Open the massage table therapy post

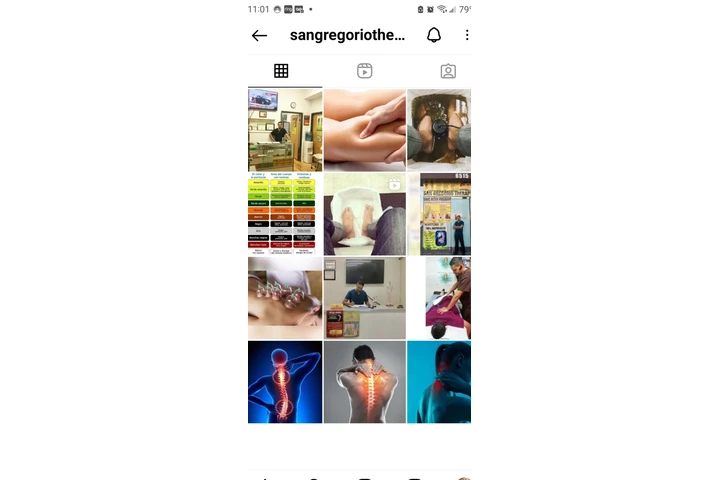point(446,298)
